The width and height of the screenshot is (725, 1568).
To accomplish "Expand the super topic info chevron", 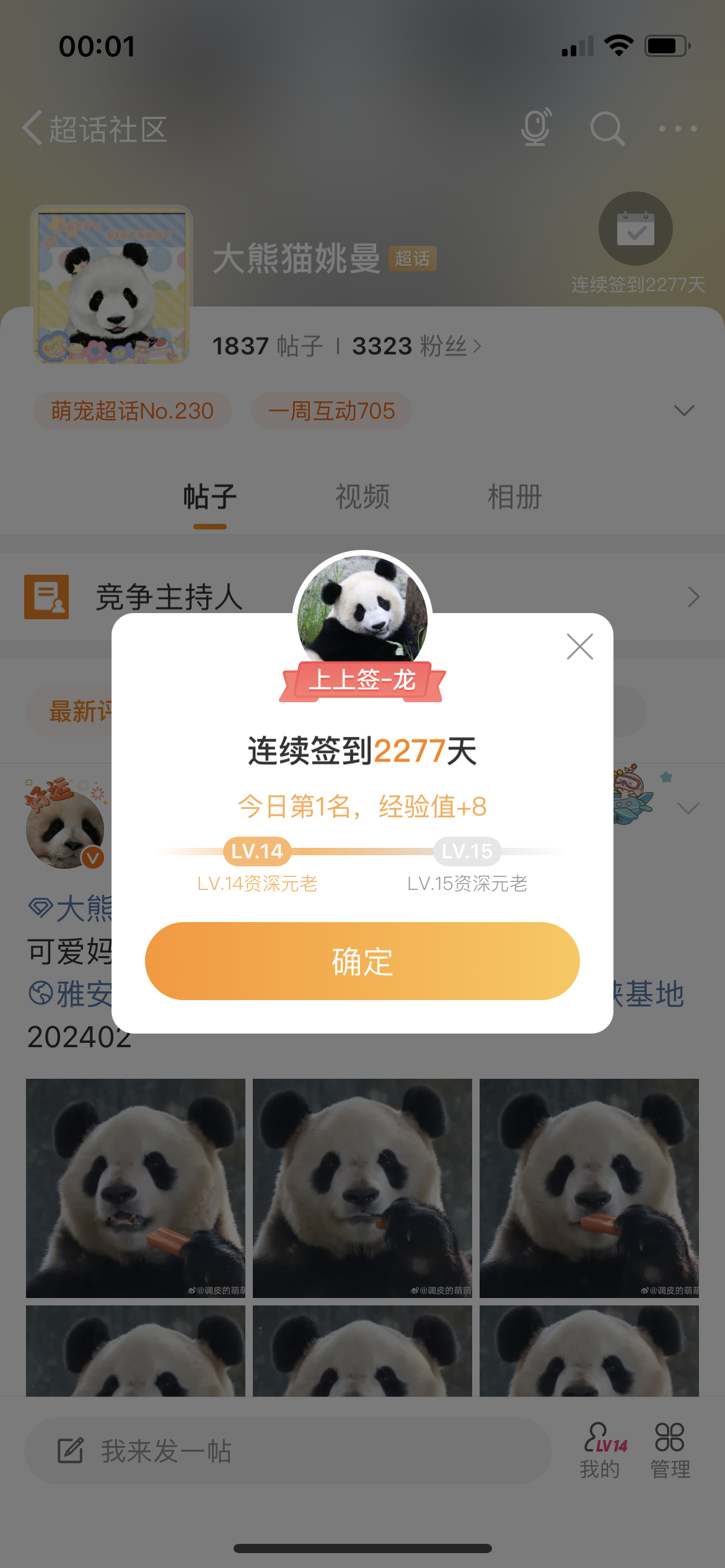I will pyautogui.click(x=684, y=411).
